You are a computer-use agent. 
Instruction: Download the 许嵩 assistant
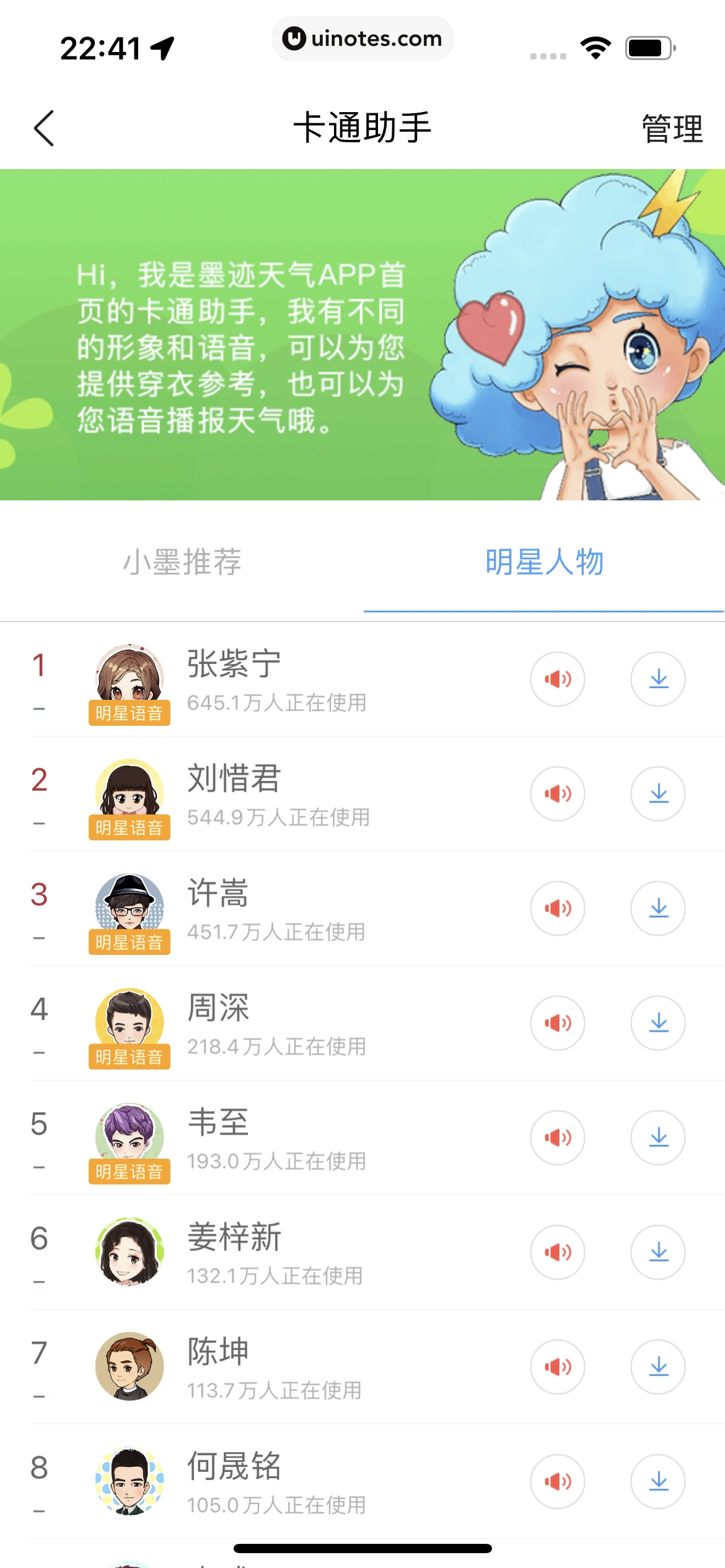(658, 908)
